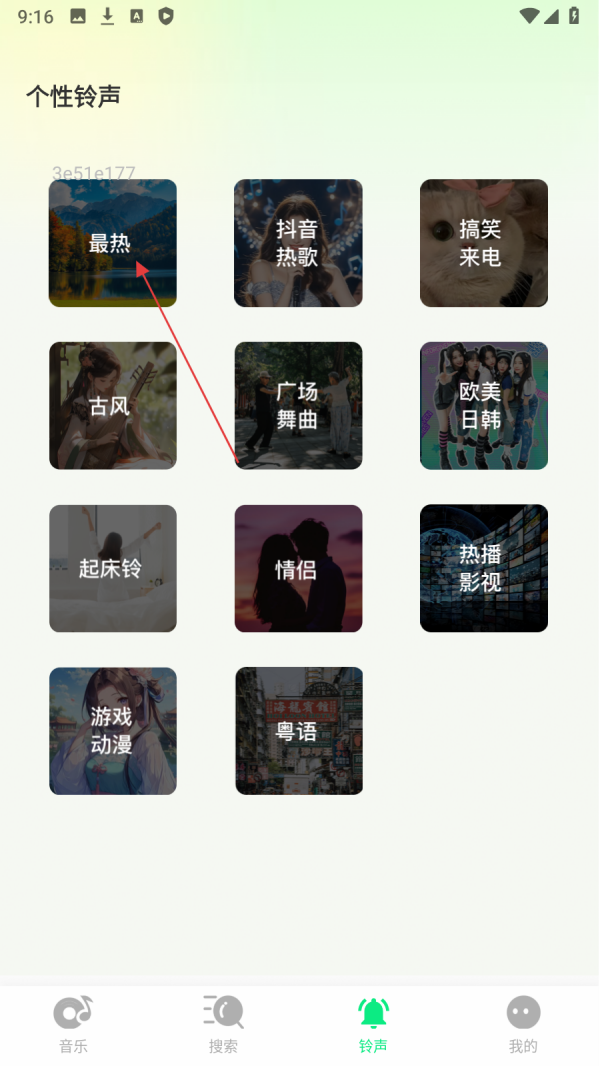This screenshot has height=1066, width=600.
Task: Switch to the 音乐 tab
Action: [73, 1024]
